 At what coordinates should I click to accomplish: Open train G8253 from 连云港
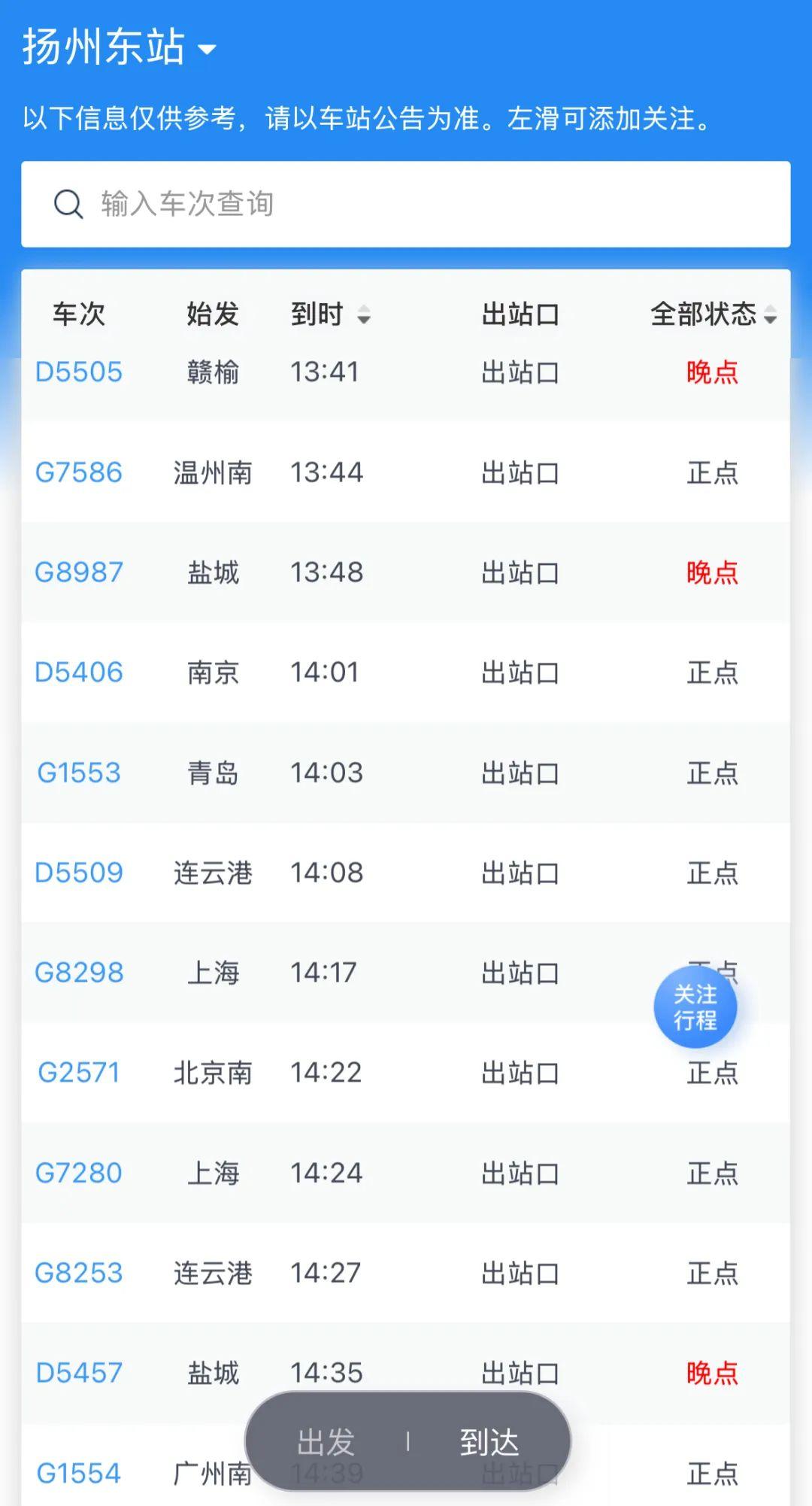[79, 1273]
